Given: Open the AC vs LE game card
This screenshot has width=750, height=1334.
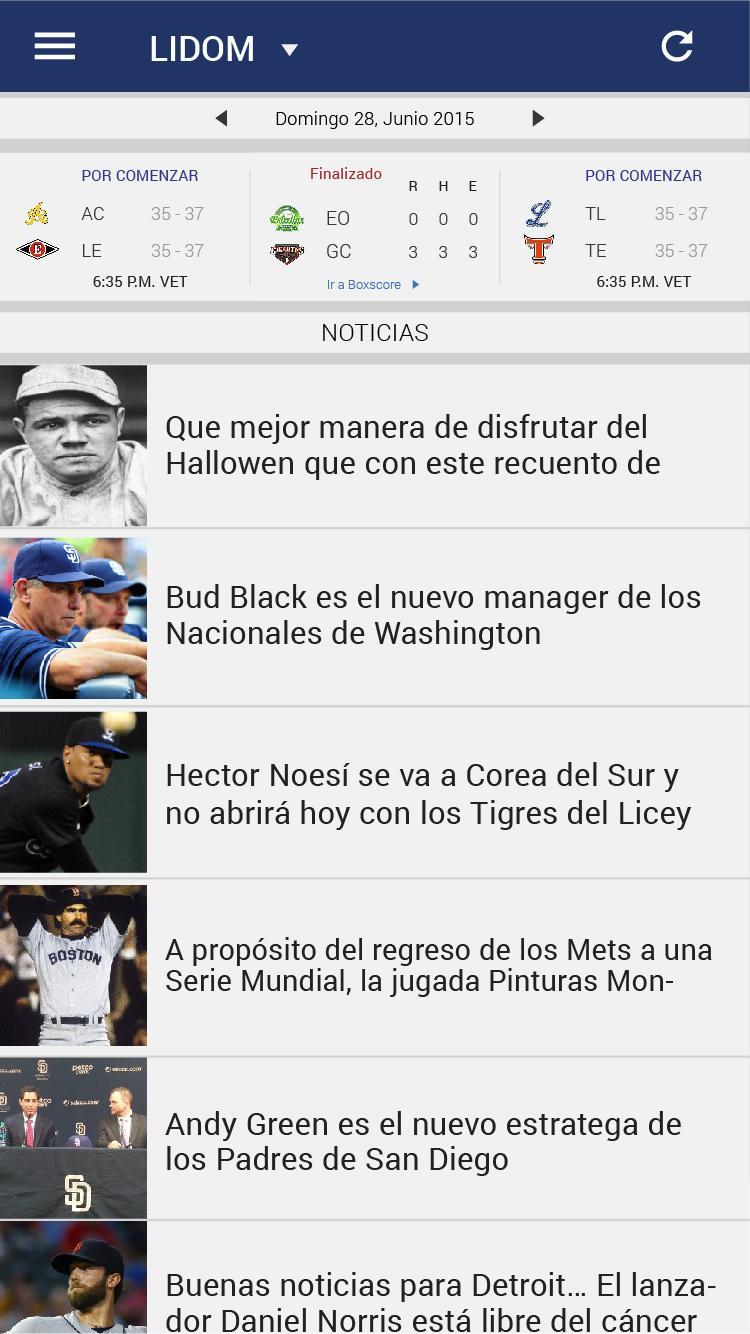Looking at the screenshot, I should 125,231.
